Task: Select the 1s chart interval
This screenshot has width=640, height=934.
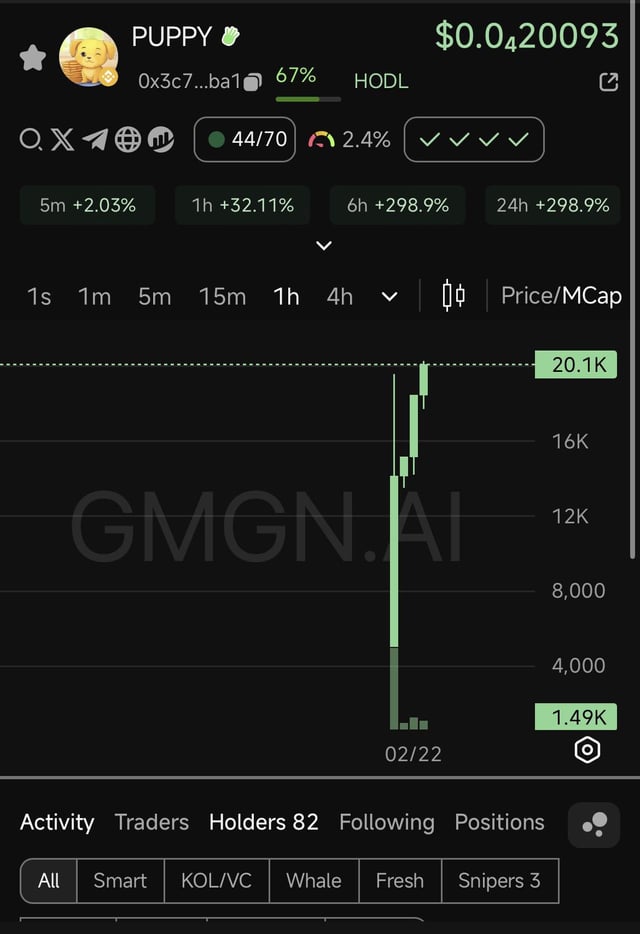Action: 39,296
